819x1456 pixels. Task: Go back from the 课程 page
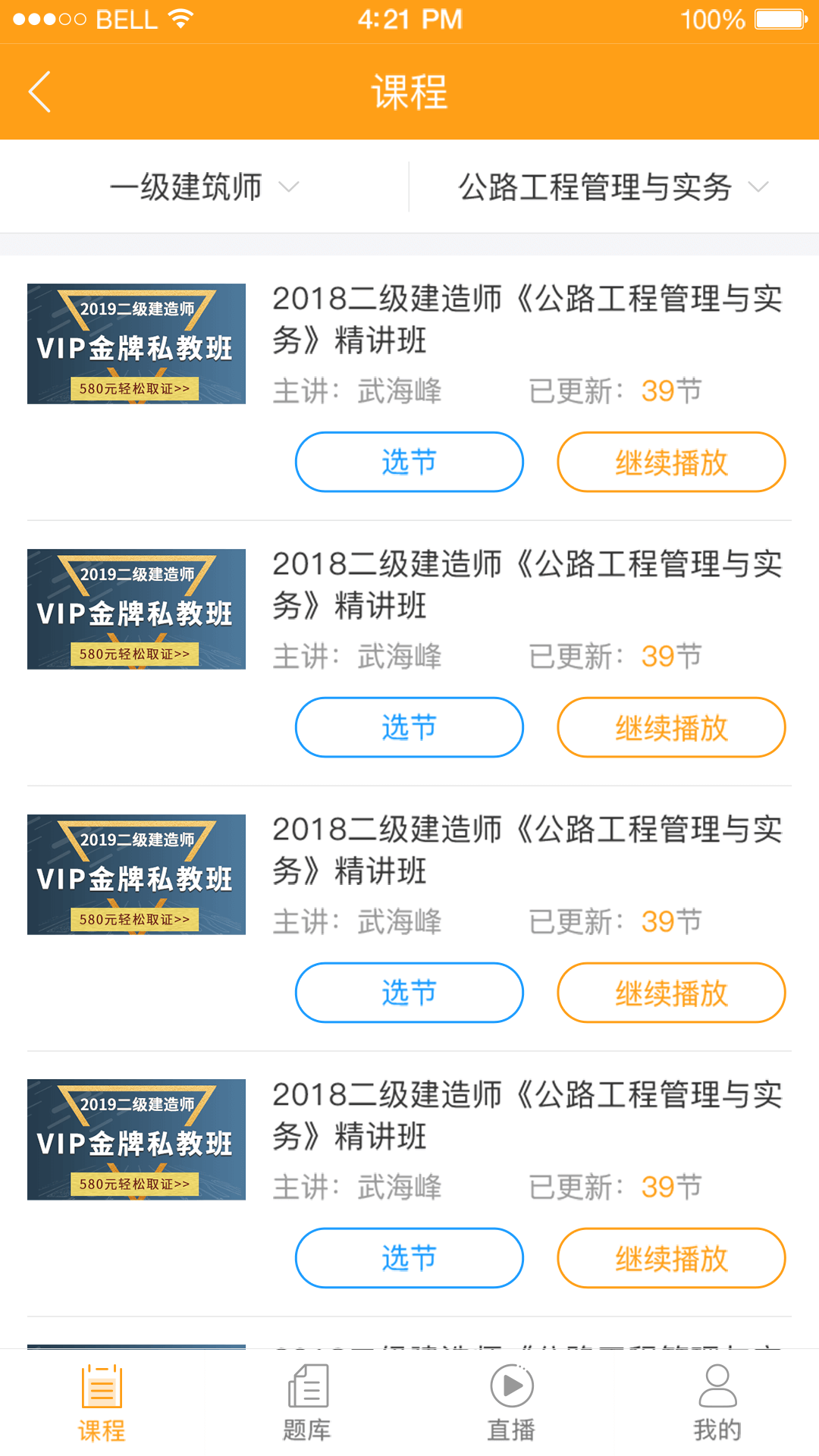pos(40,92)
